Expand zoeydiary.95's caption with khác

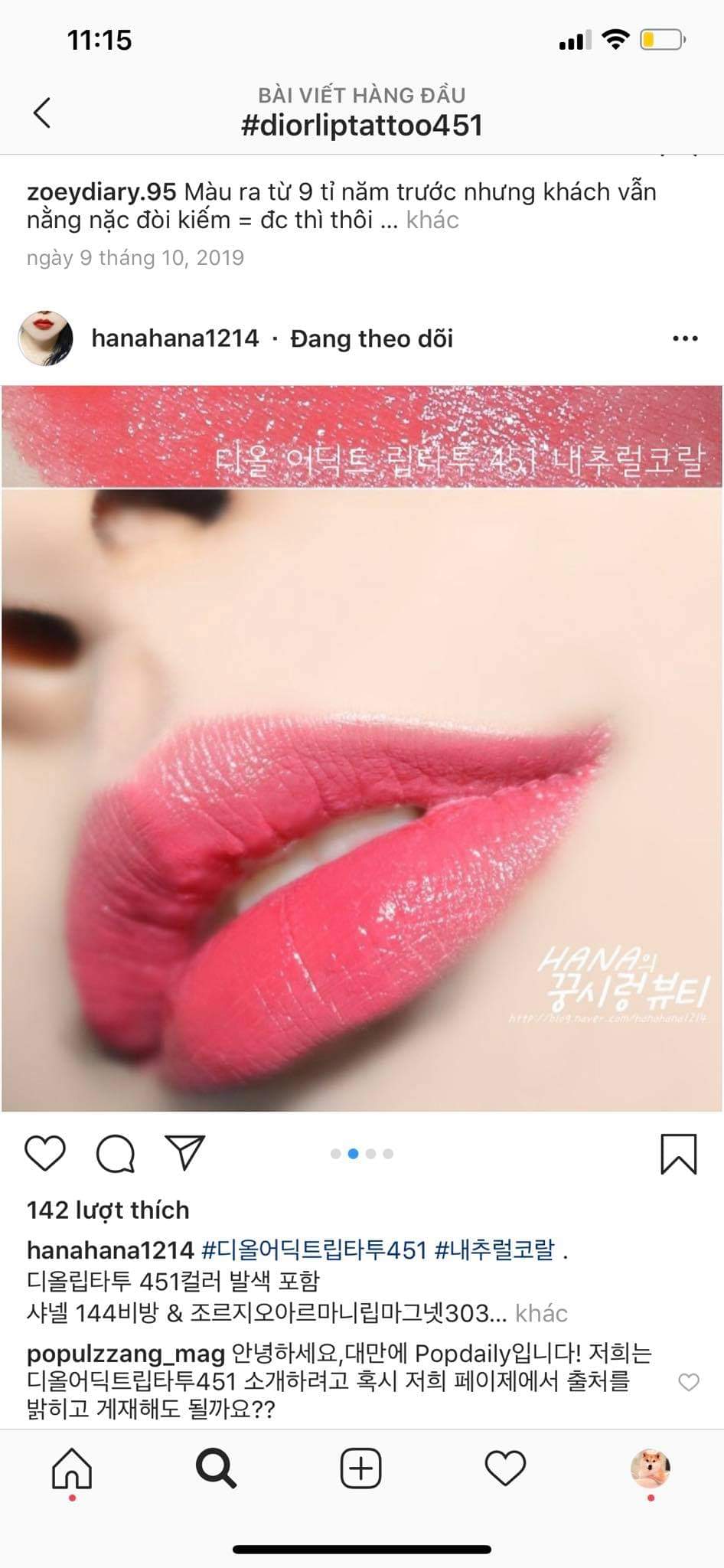coord(432,220)
